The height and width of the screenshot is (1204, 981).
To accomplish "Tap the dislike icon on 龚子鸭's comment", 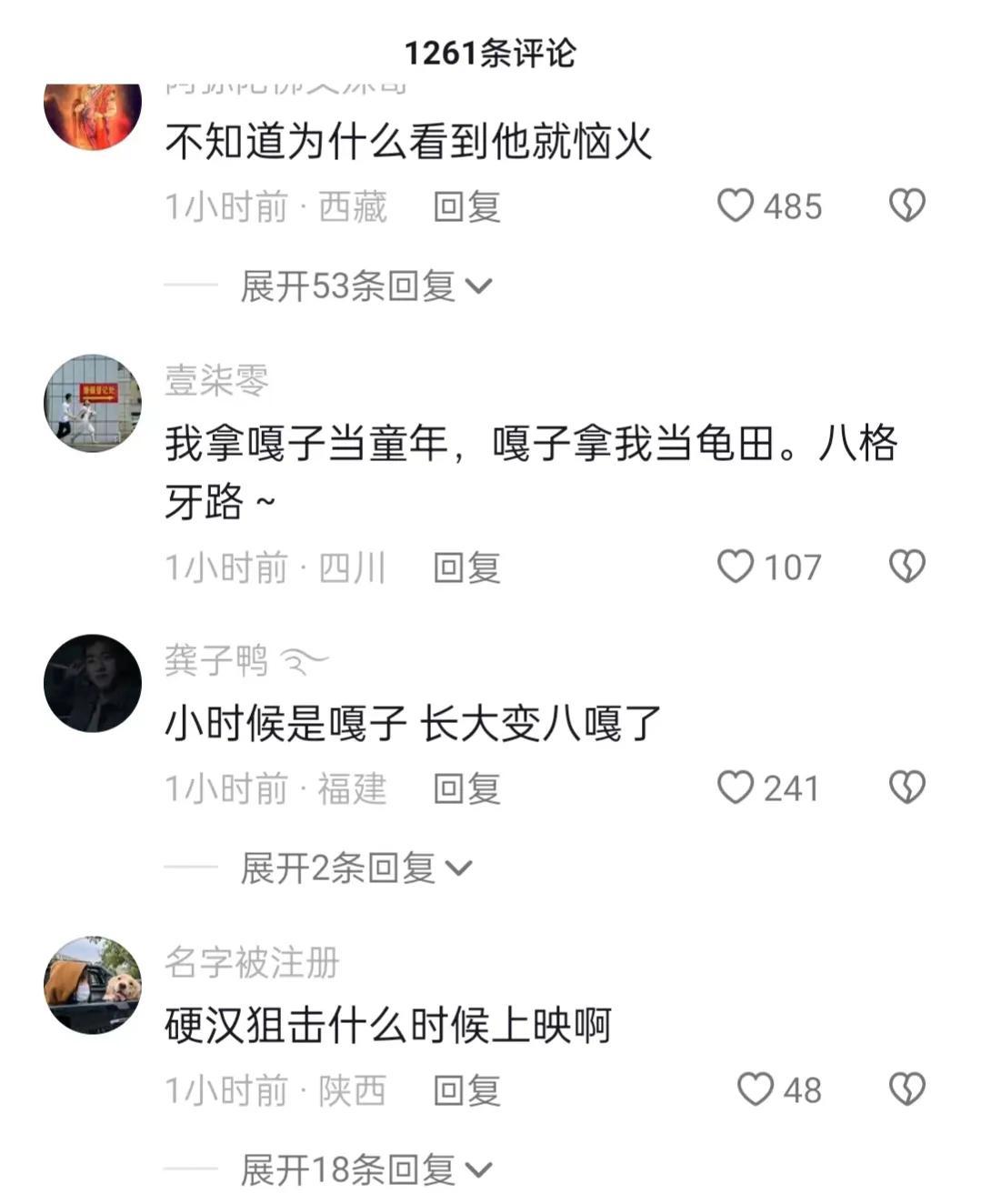I will click(x=905, y=788).
